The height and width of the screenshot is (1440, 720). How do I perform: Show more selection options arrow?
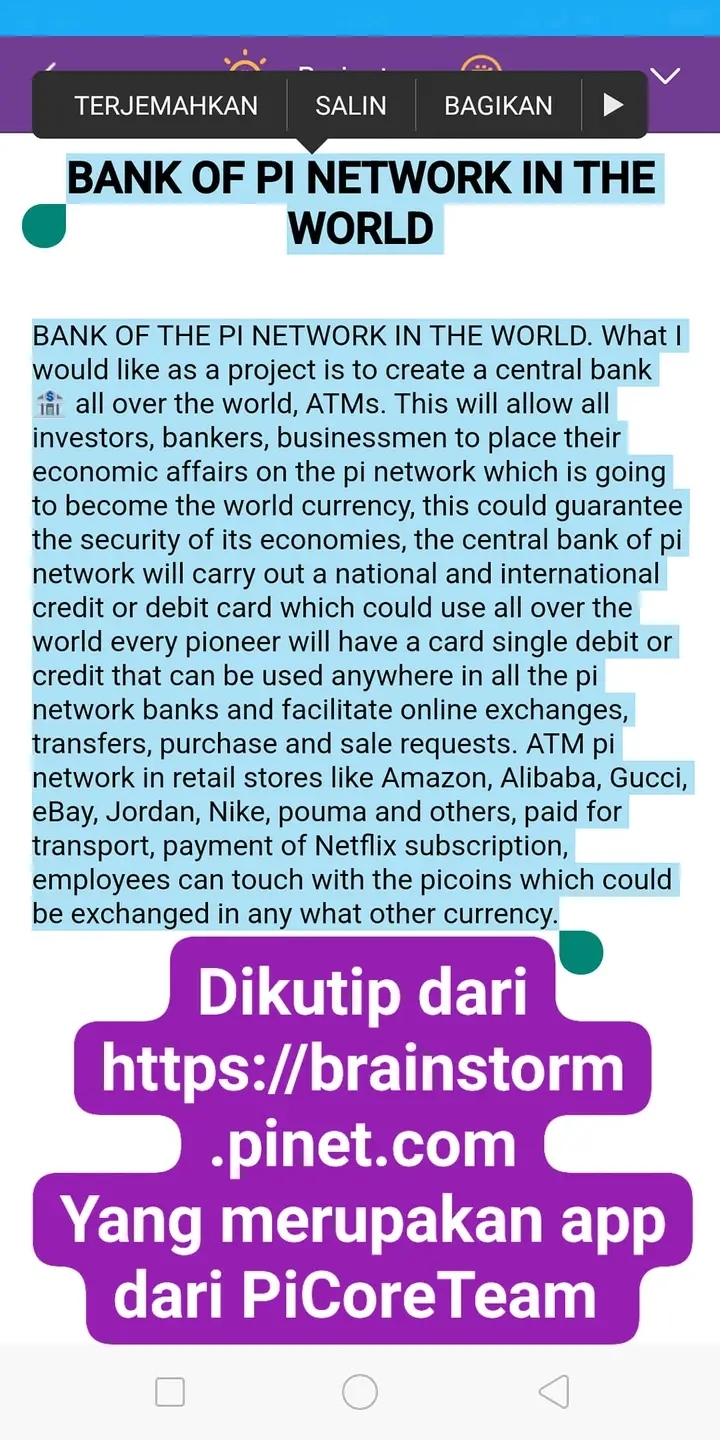[613, 105]
